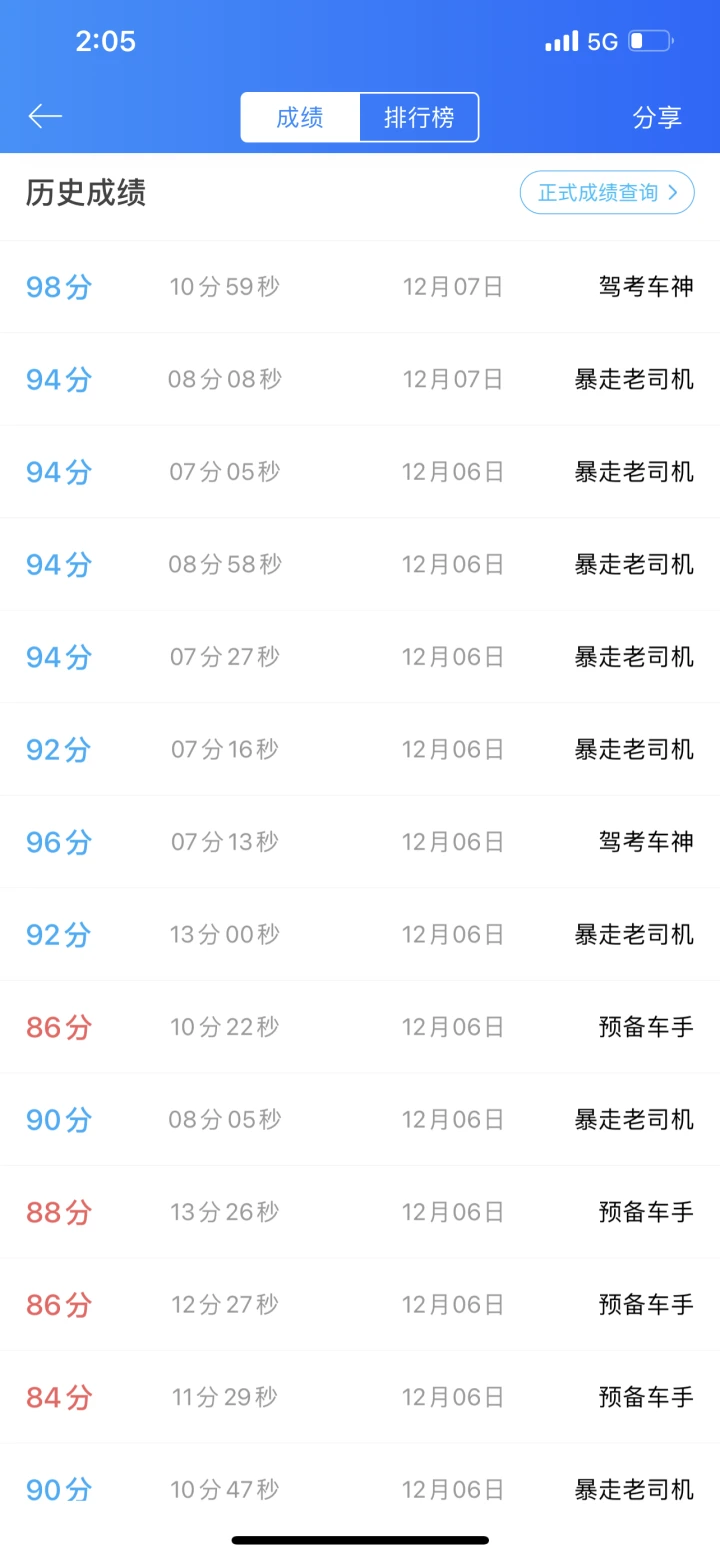Open 正式成绩查询
720x1558 pixels.
607,192
